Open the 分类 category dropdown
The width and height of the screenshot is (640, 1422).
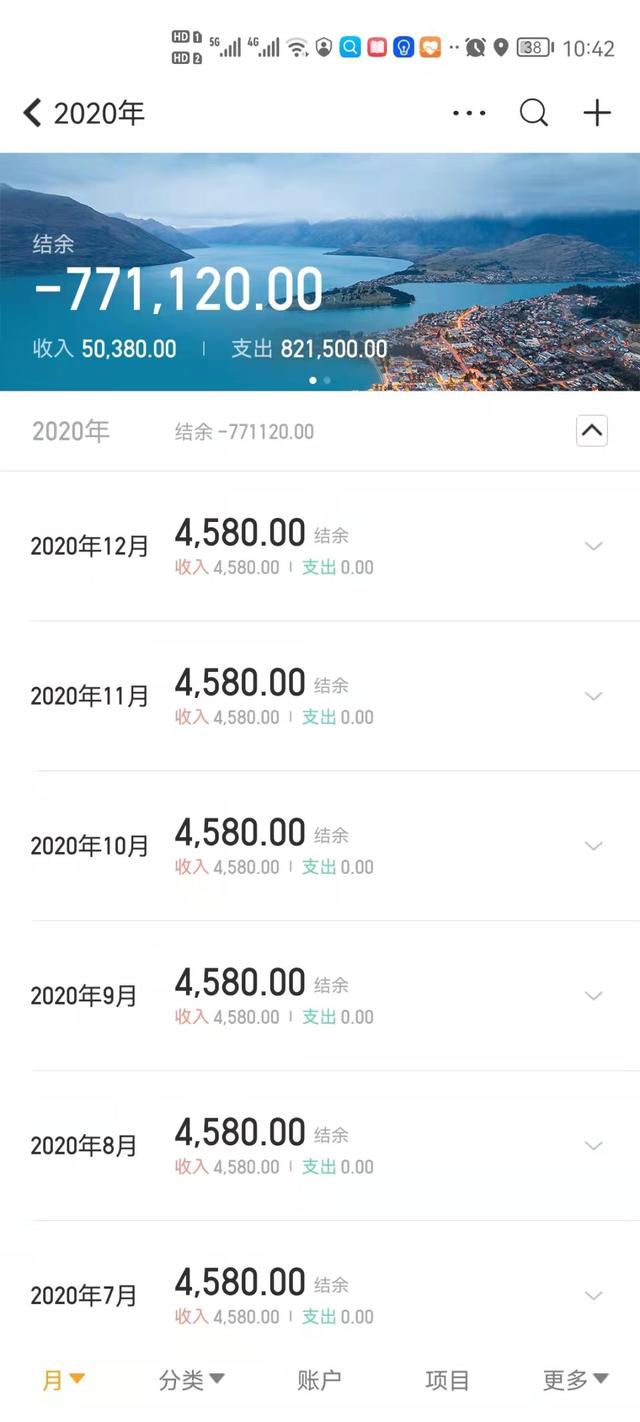tap(191, 1380)
